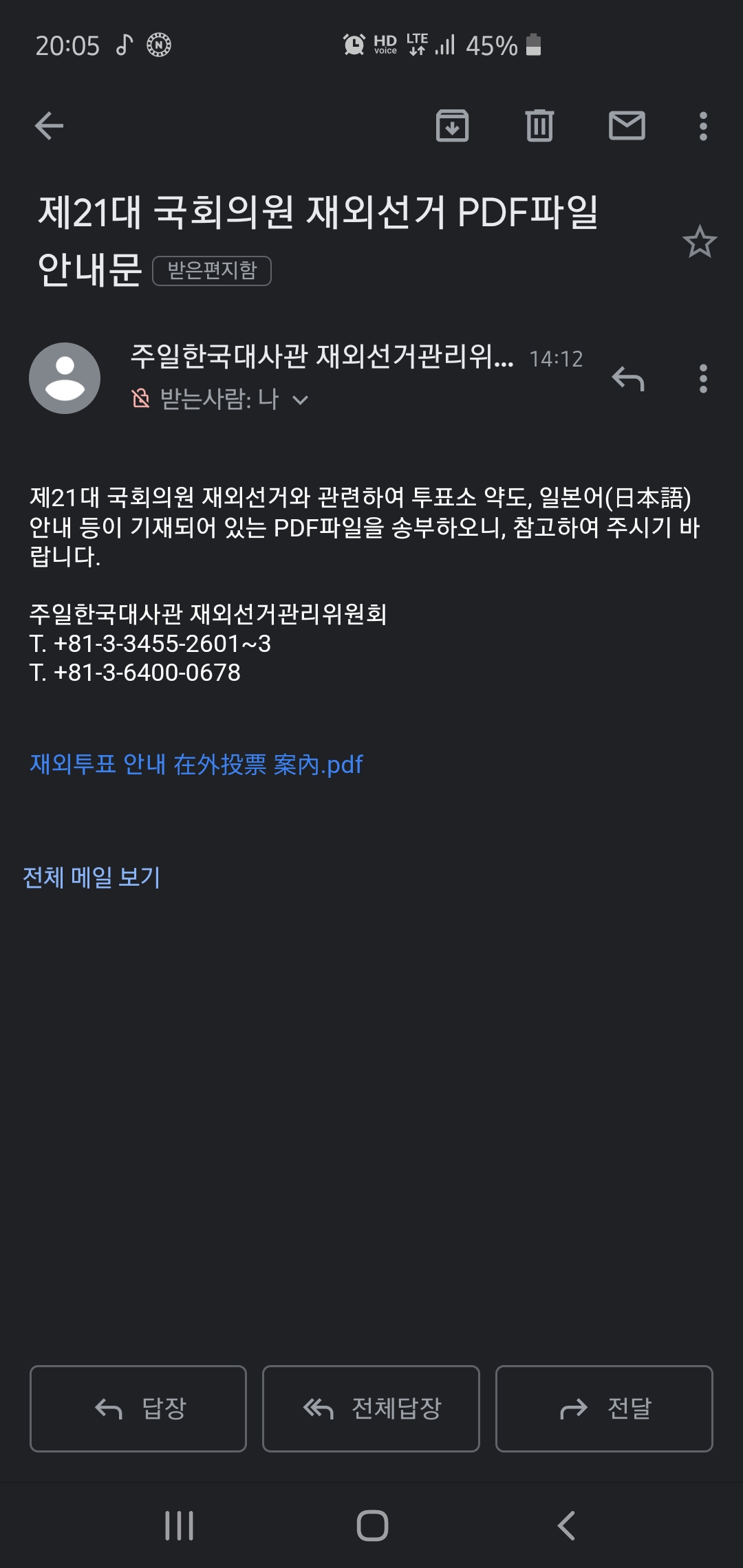Open the 재외투표 안내 pdf attachment link
The image size is (743, 1568).
[x=196, y=764]
